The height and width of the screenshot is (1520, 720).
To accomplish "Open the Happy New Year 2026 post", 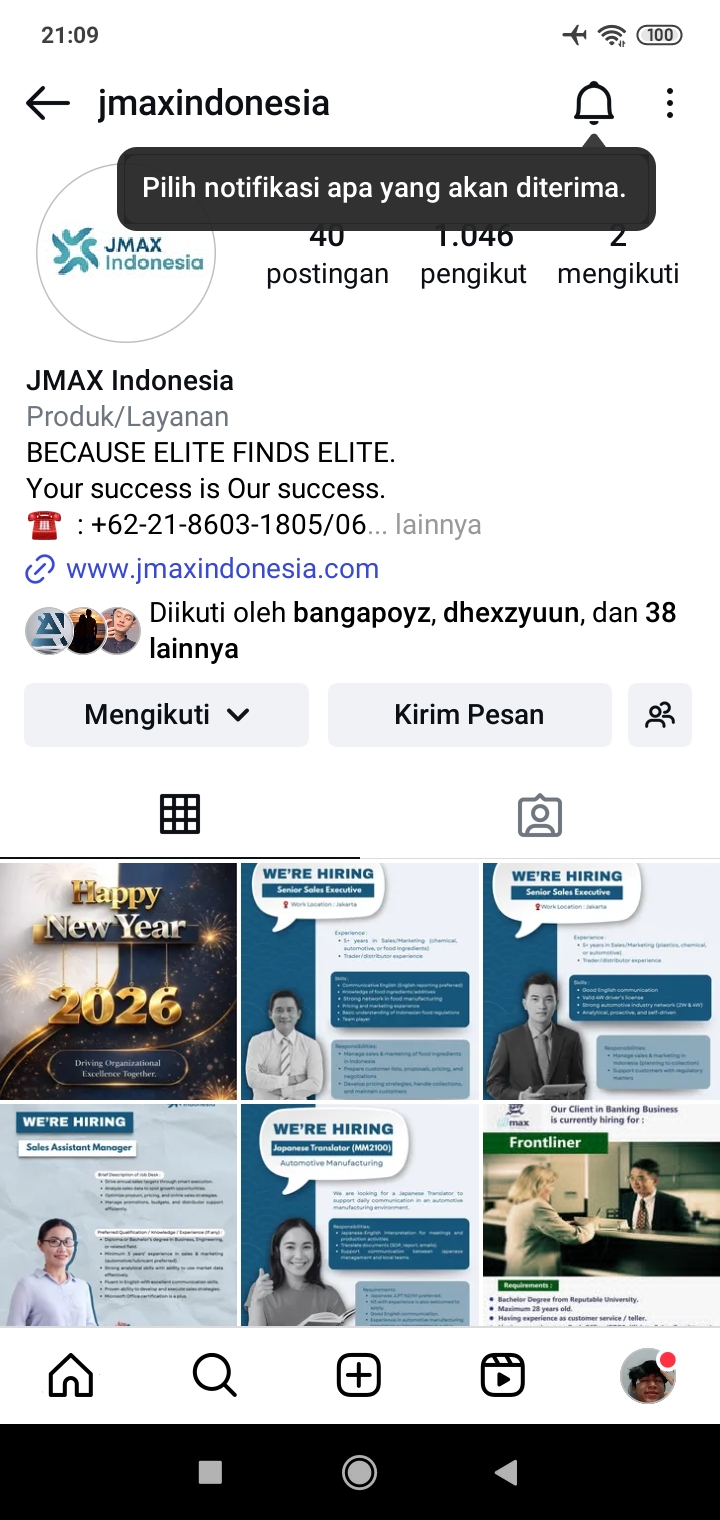I will 118,981.
